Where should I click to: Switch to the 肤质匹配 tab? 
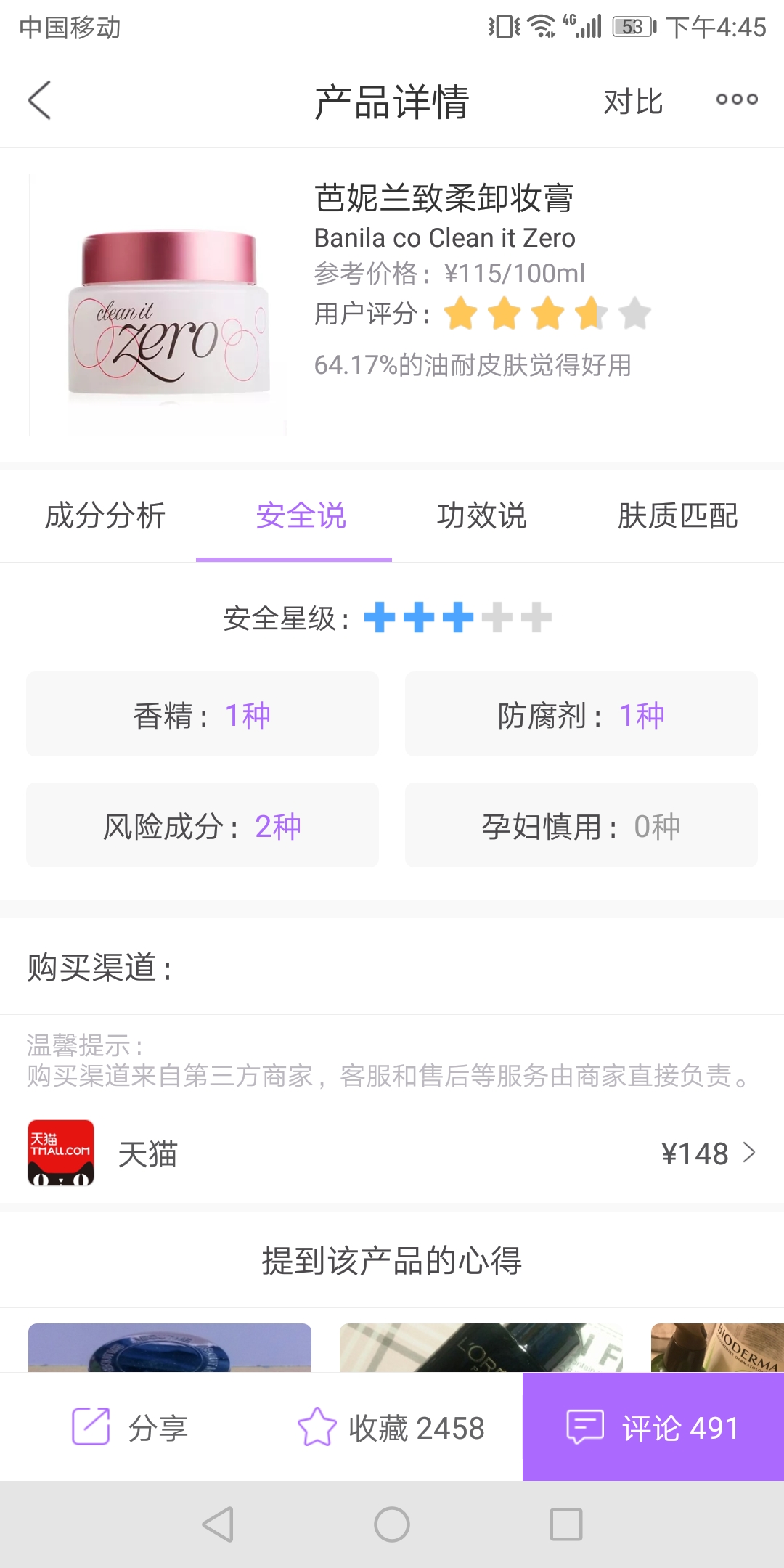[679, 516]
